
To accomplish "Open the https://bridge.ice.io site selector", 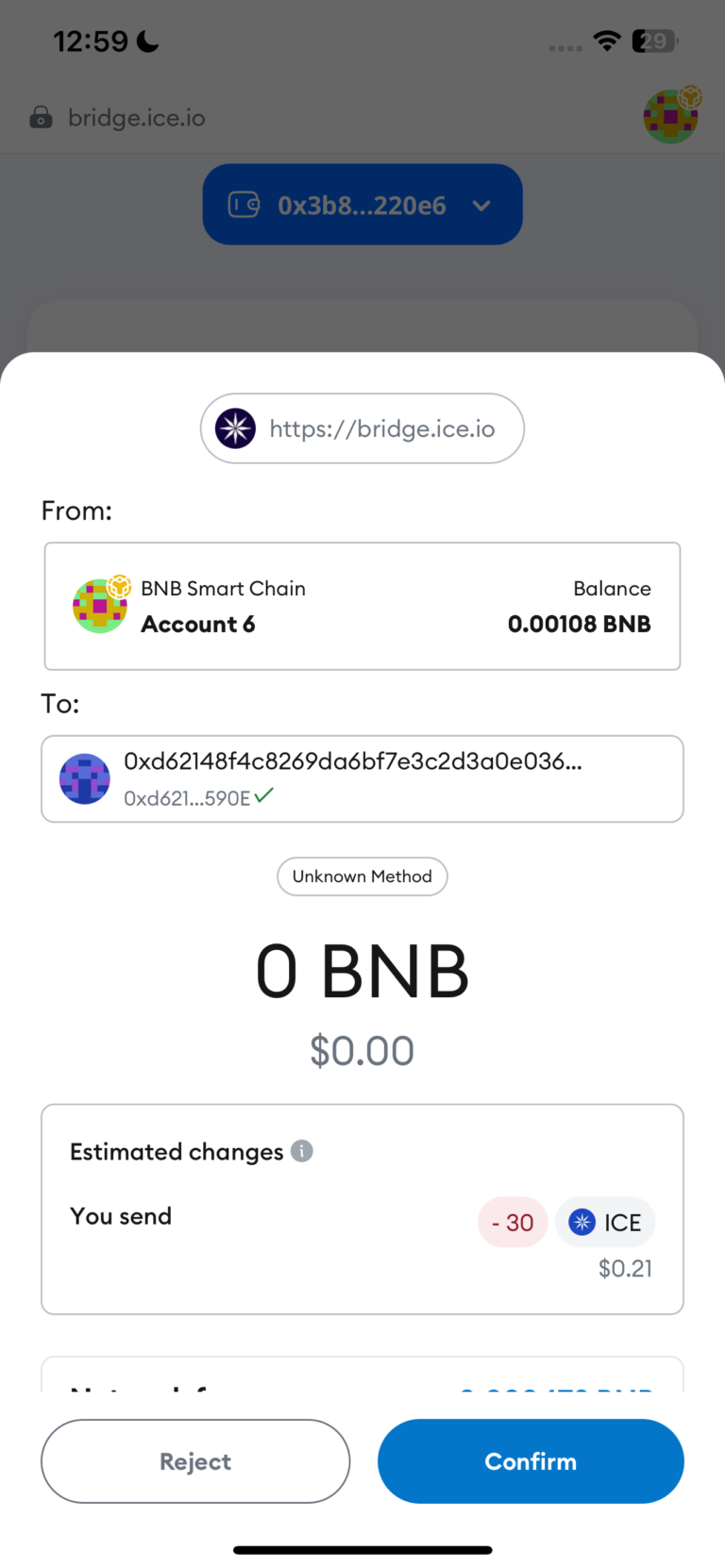I will click(362, 428).
